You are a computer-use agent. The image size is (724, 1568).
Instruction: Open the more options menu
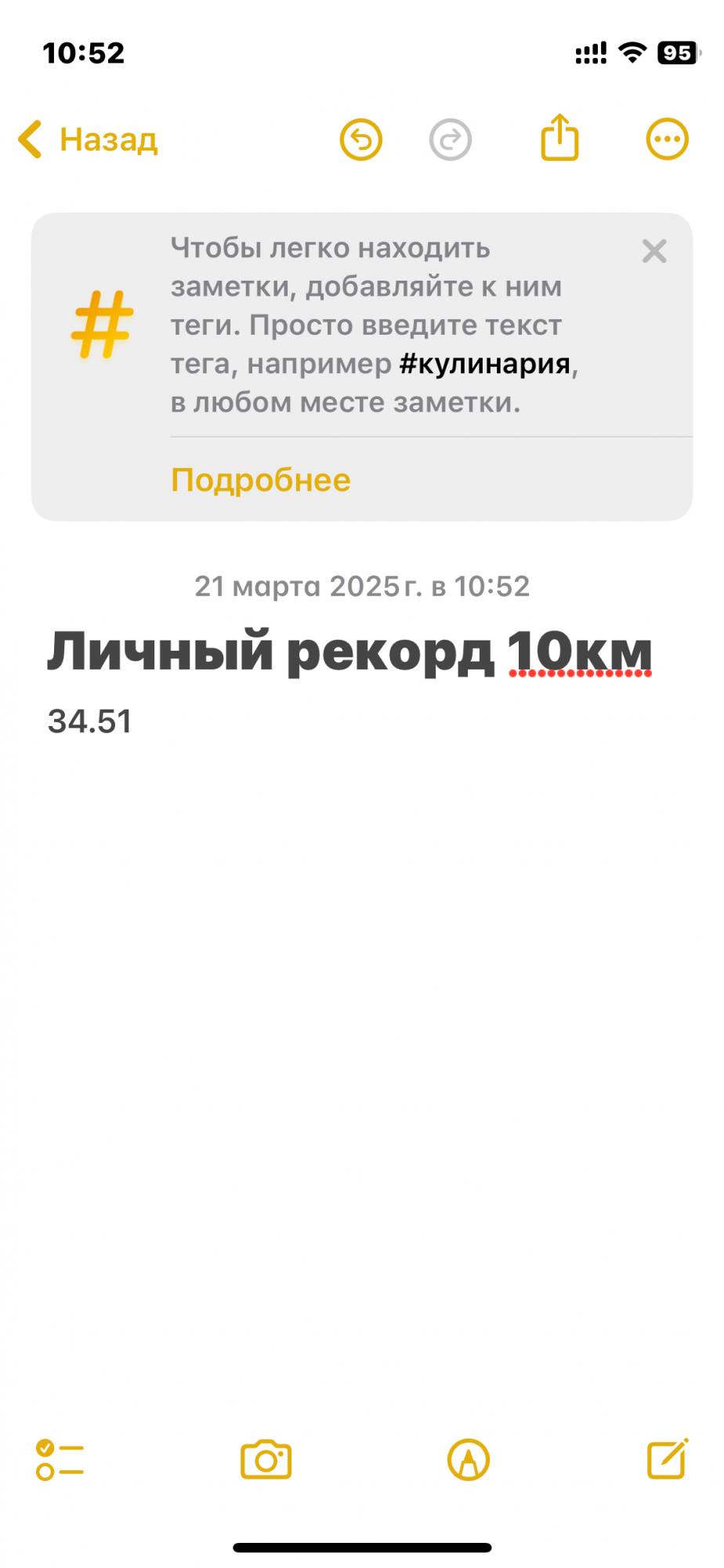point(667,140)
